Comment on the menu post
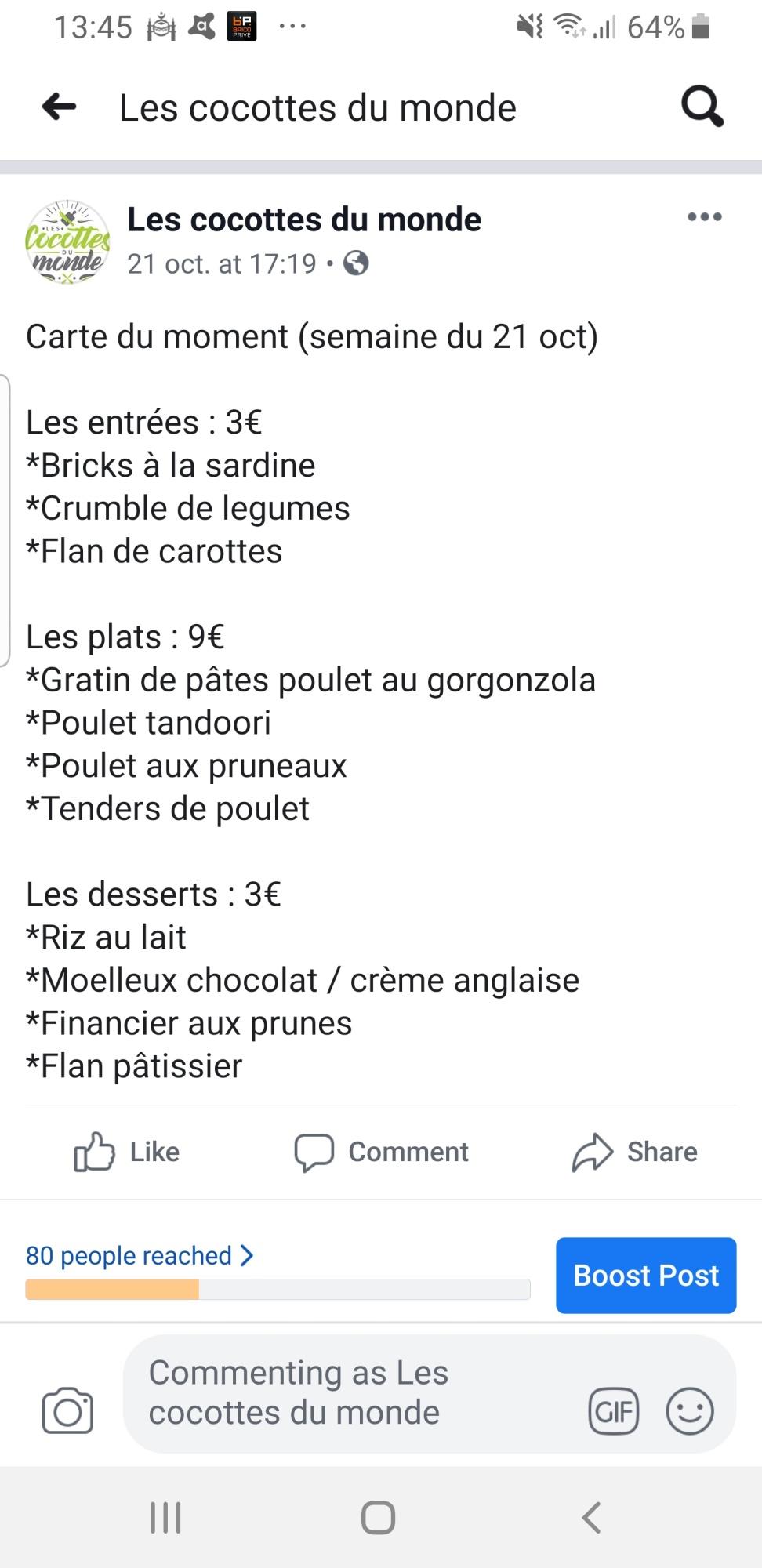Viewport: 762px width, 1568px height. tap(381, 1152)
